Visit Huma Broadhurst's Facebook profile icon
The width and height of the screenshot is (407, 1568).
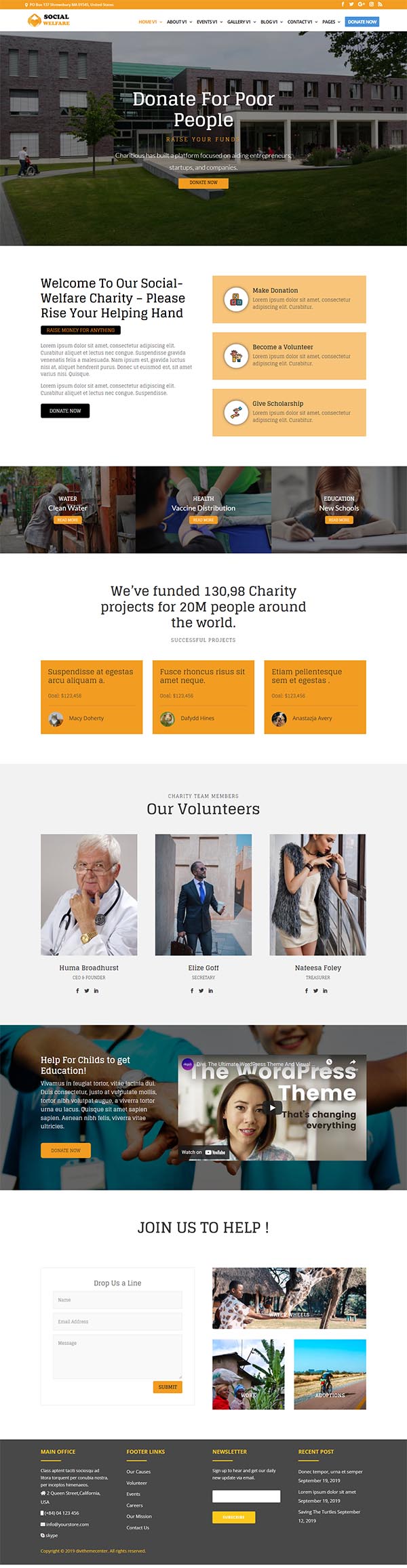pyautogui.click(x=77, y=991)
